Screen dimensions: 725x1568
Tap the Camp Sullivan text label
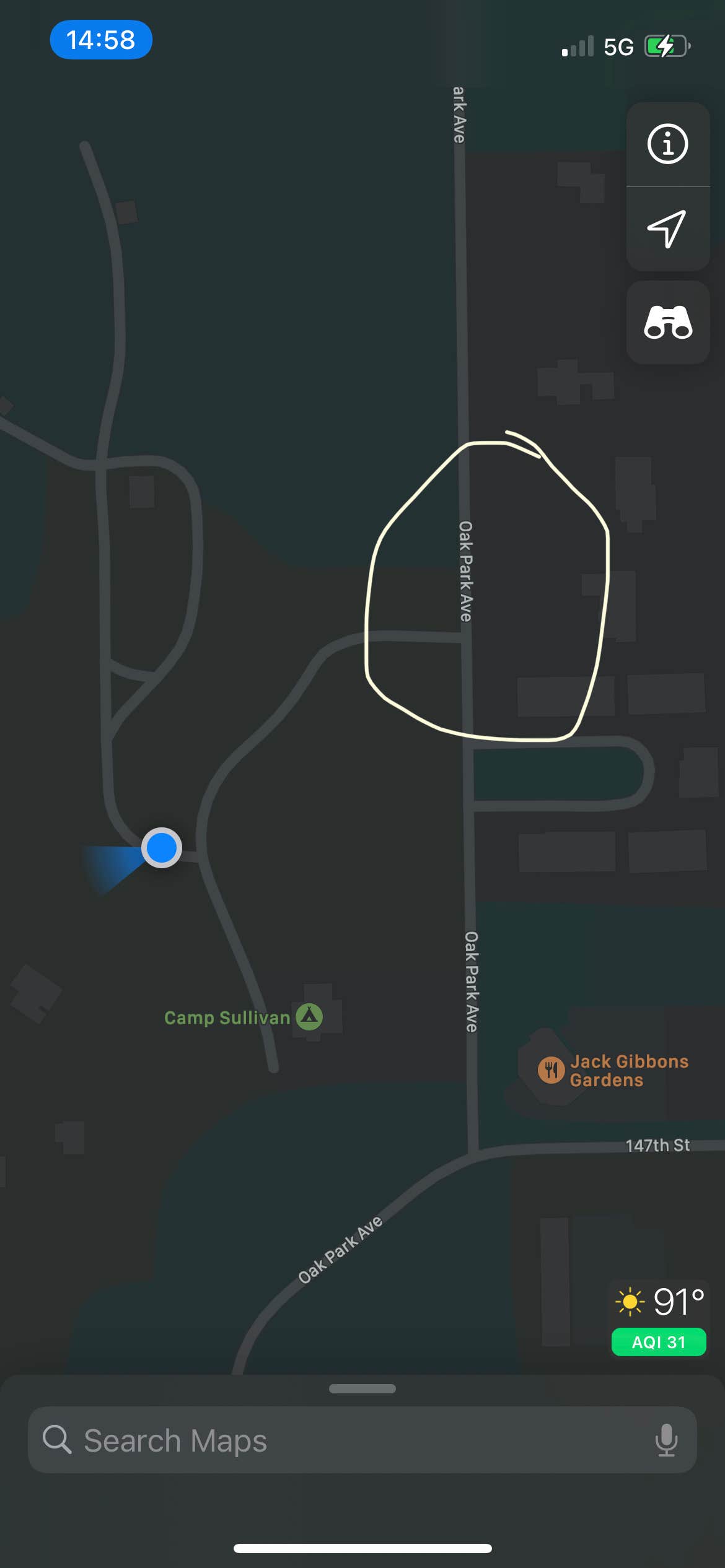coord(227,1017)
